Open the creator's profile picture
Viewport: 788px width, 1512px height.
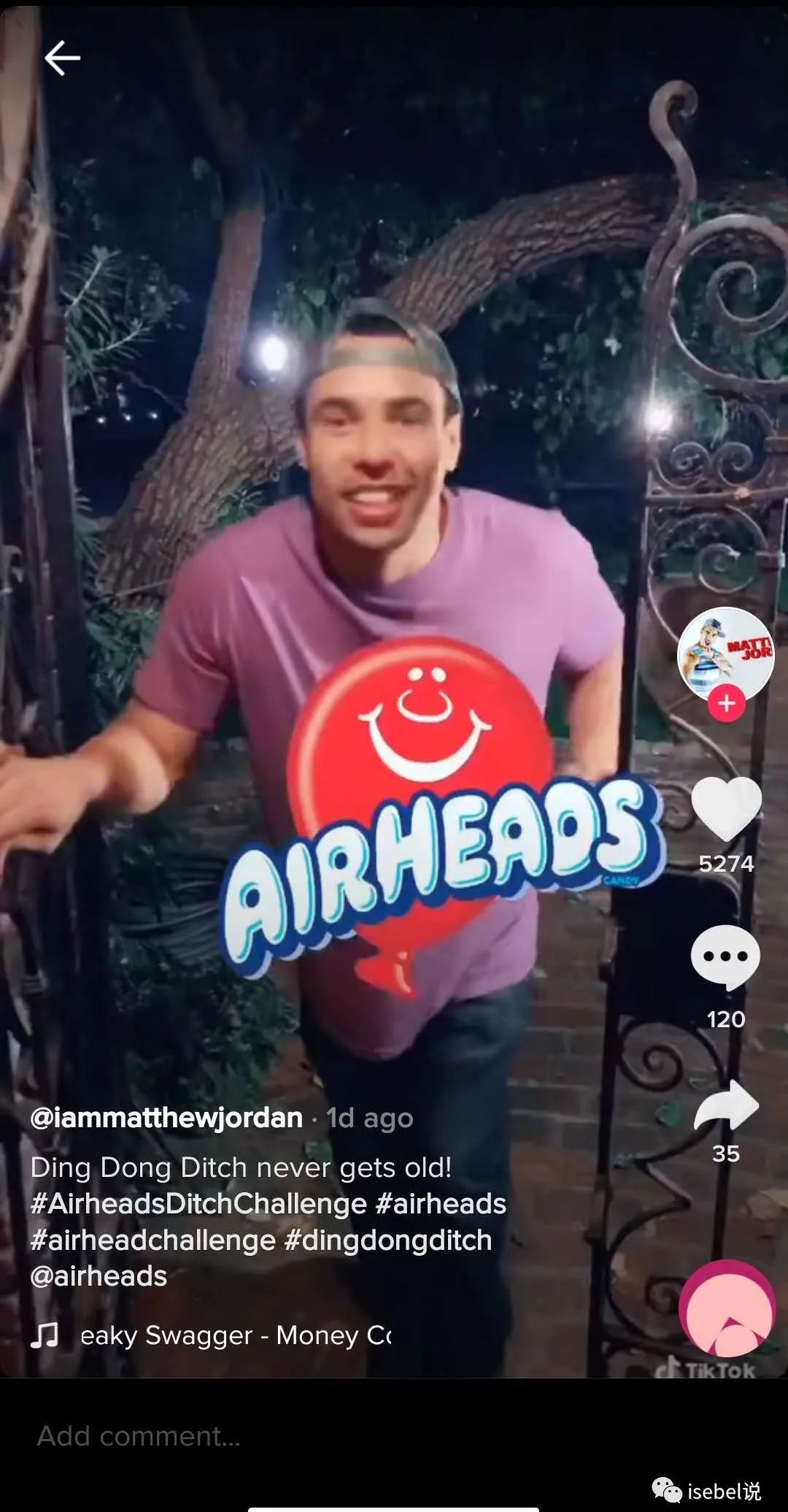(725, 652)
